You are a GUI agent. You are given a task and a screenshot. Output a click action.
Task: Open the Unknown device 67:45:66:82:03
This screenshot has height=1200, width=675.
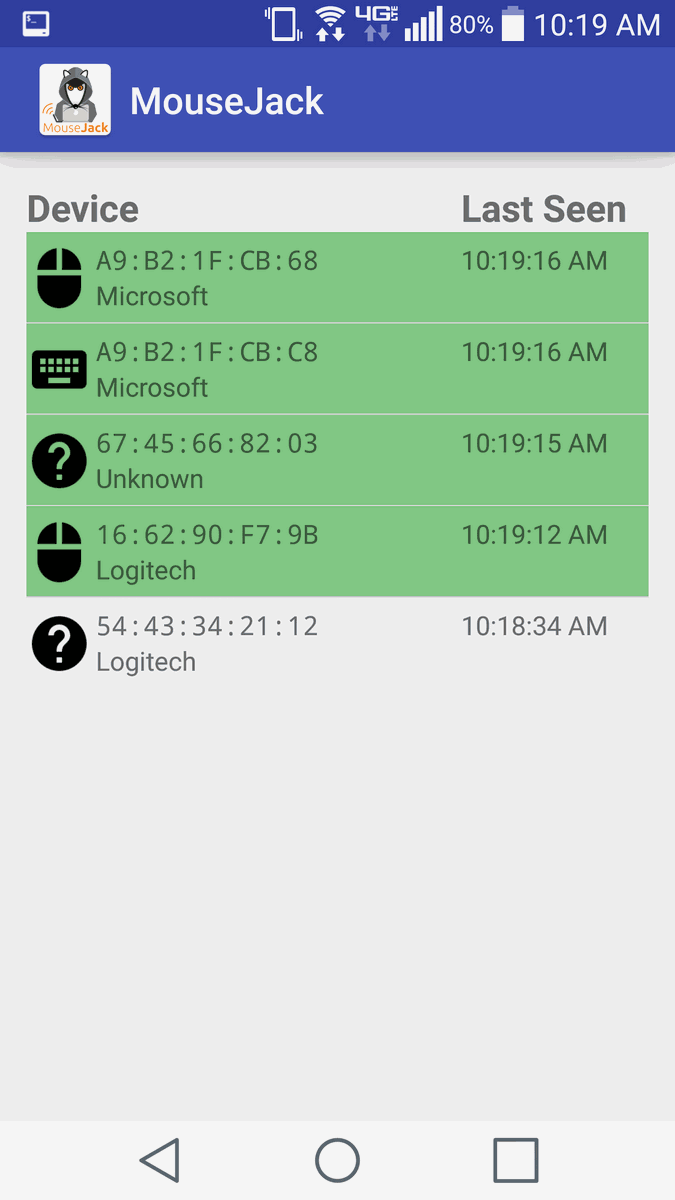(x=337, y=460)
